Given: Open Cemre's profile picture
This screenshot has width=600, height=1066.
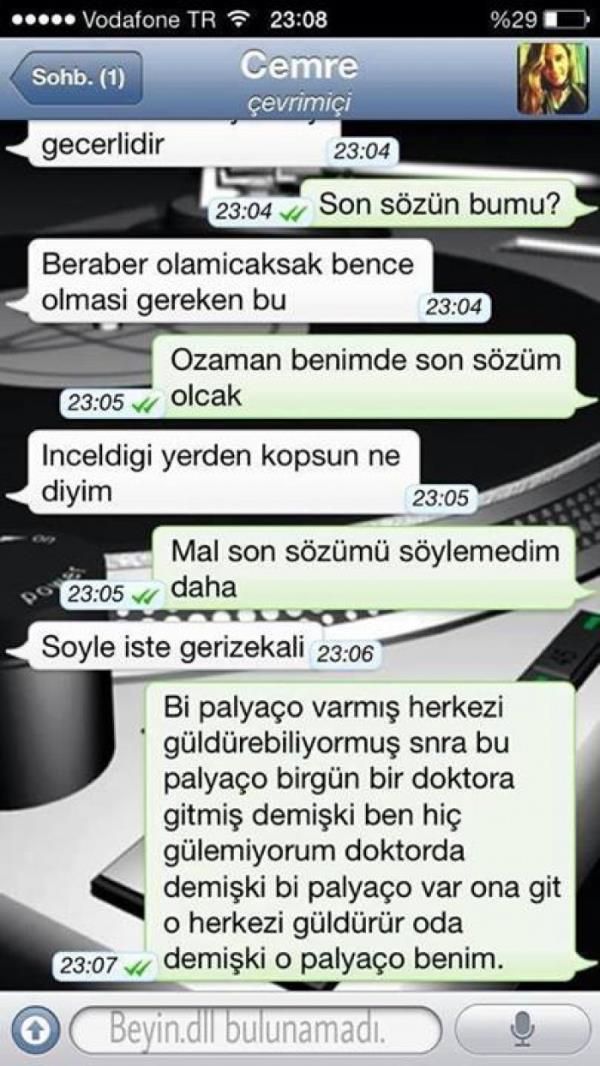Looking at the screenshot, I should click(551, 78).
